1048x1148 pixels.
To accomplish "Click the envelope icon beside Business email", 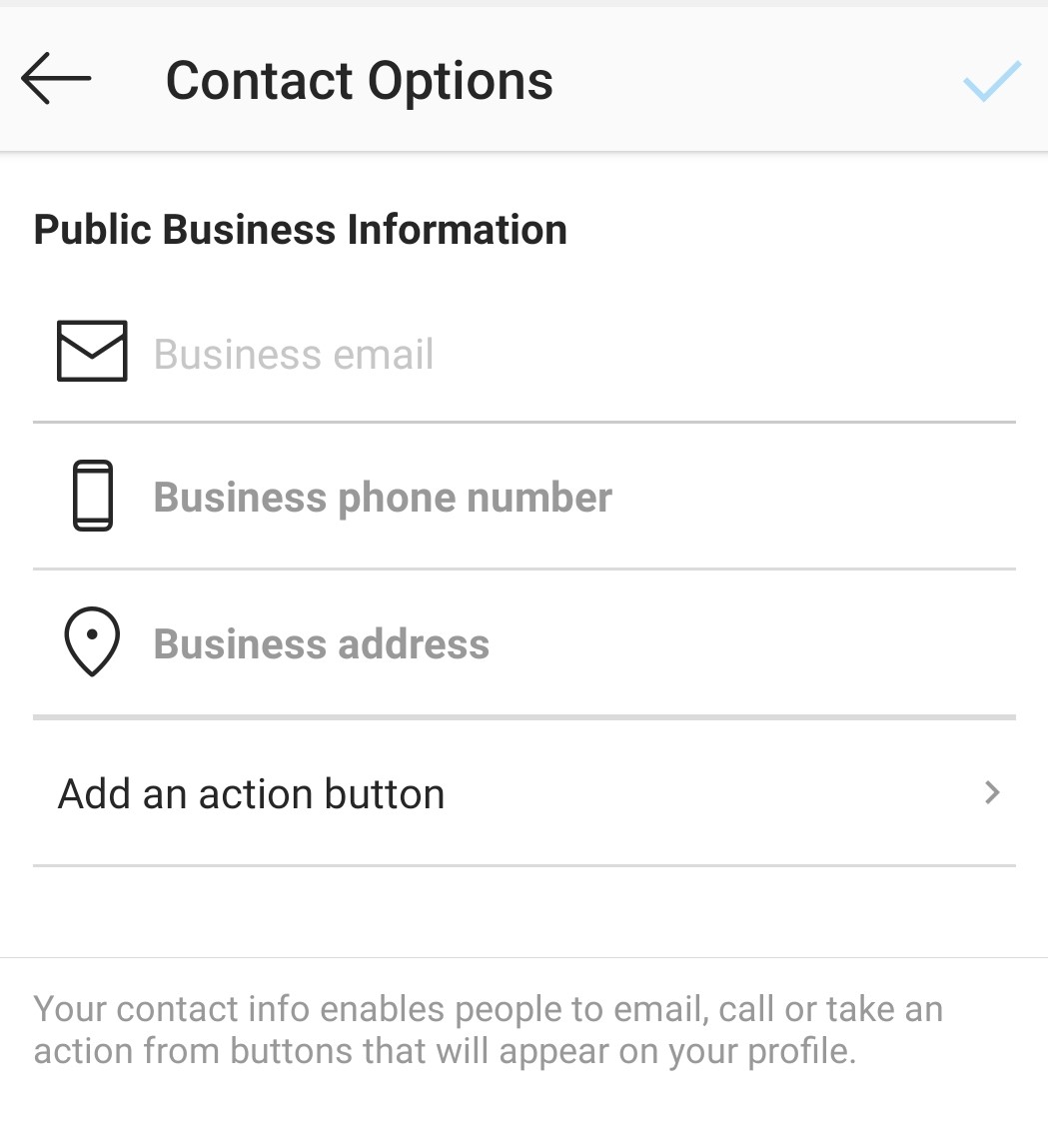I will coord(92,352).
